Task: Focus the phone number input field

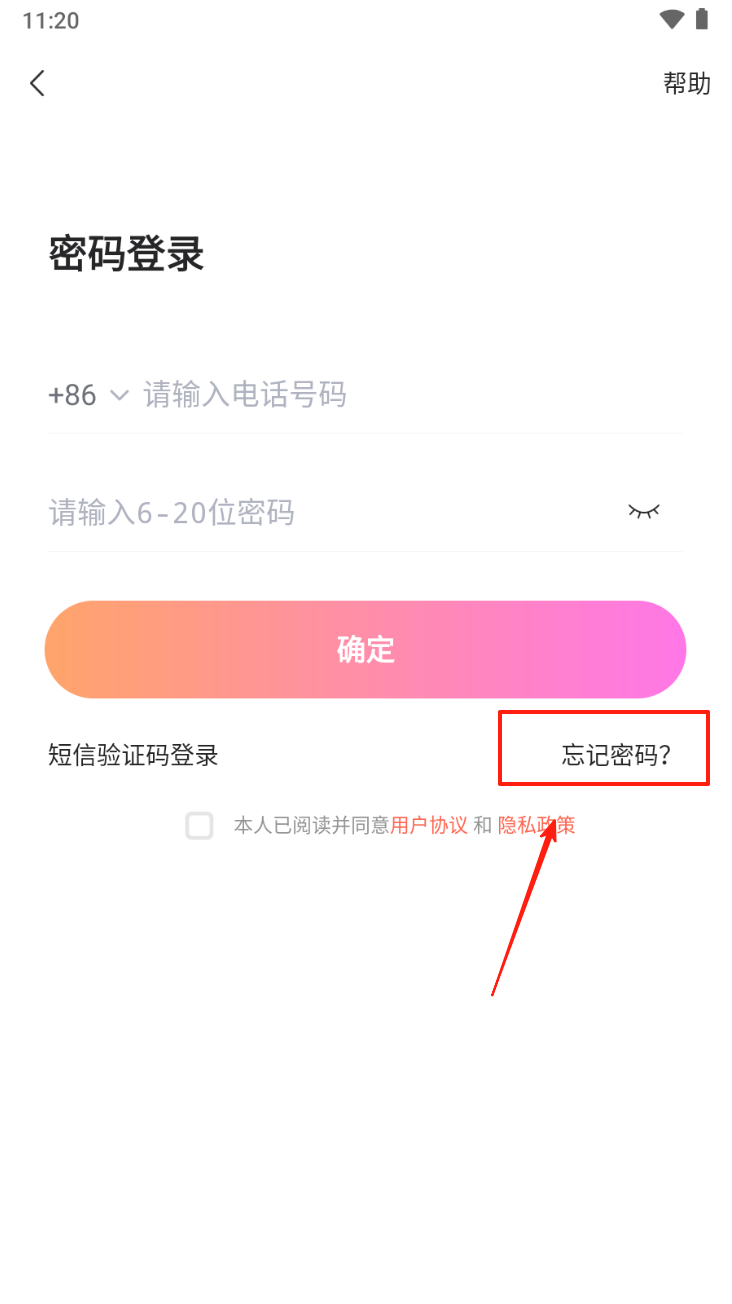Action: pos(400,395)
